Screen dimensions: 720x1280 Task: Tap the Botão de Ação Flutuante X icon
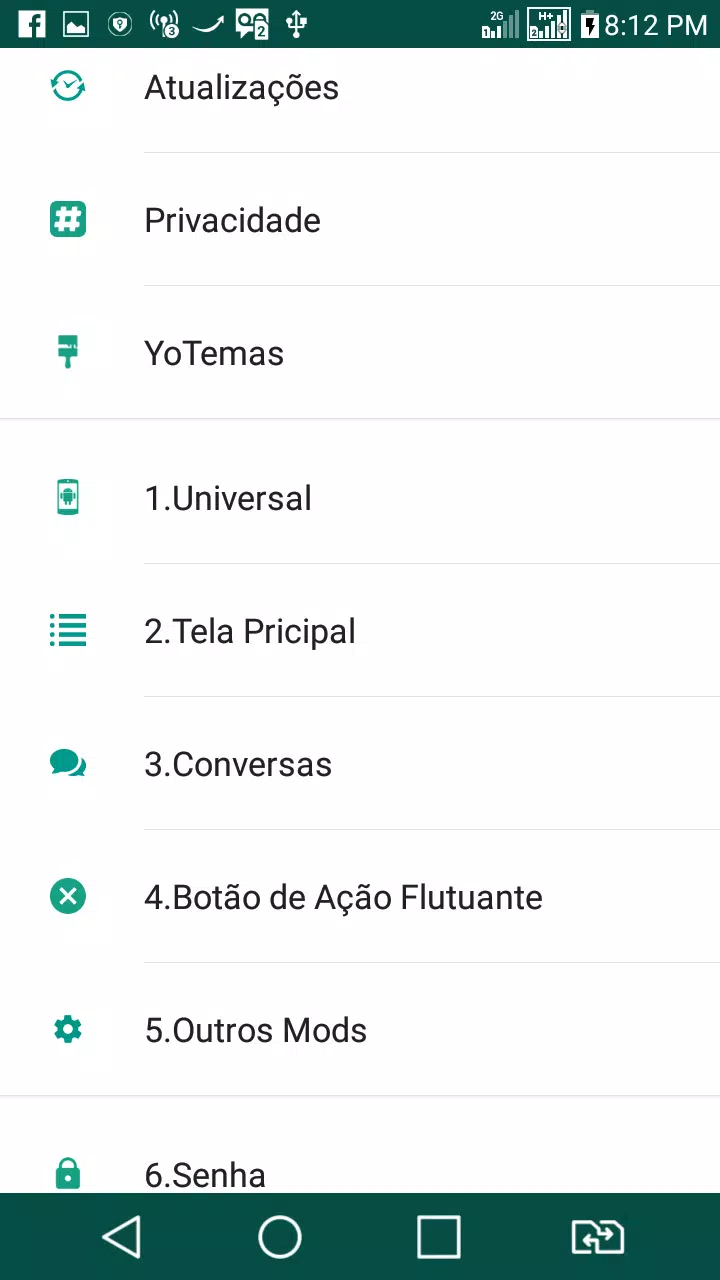[67, 896]
